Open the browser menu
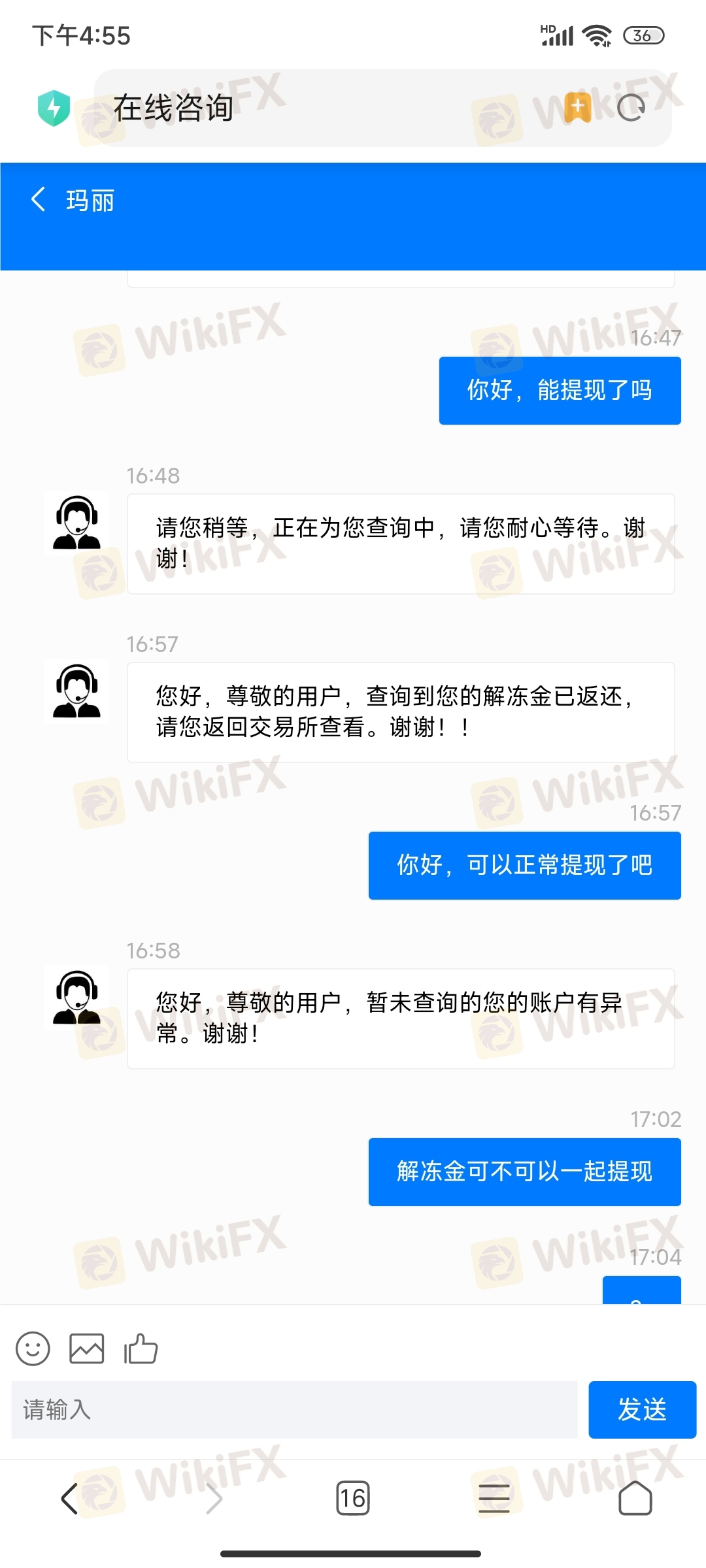Screen dimensions: 706x1568 click(x=494, y=1498)
